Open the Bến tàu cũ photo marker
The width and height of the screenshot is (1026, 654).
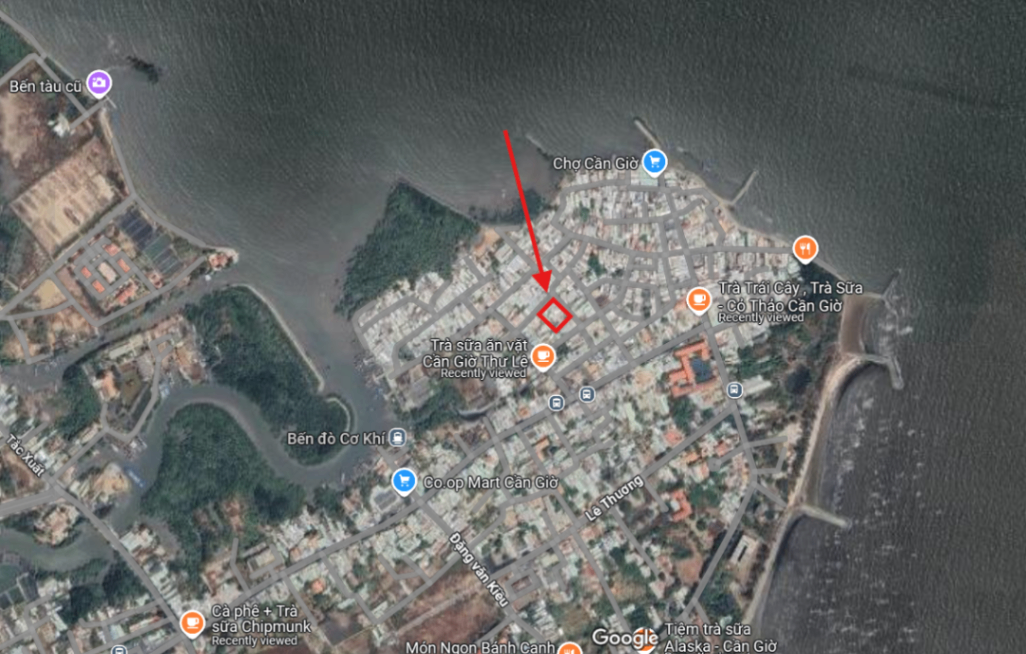99,82
